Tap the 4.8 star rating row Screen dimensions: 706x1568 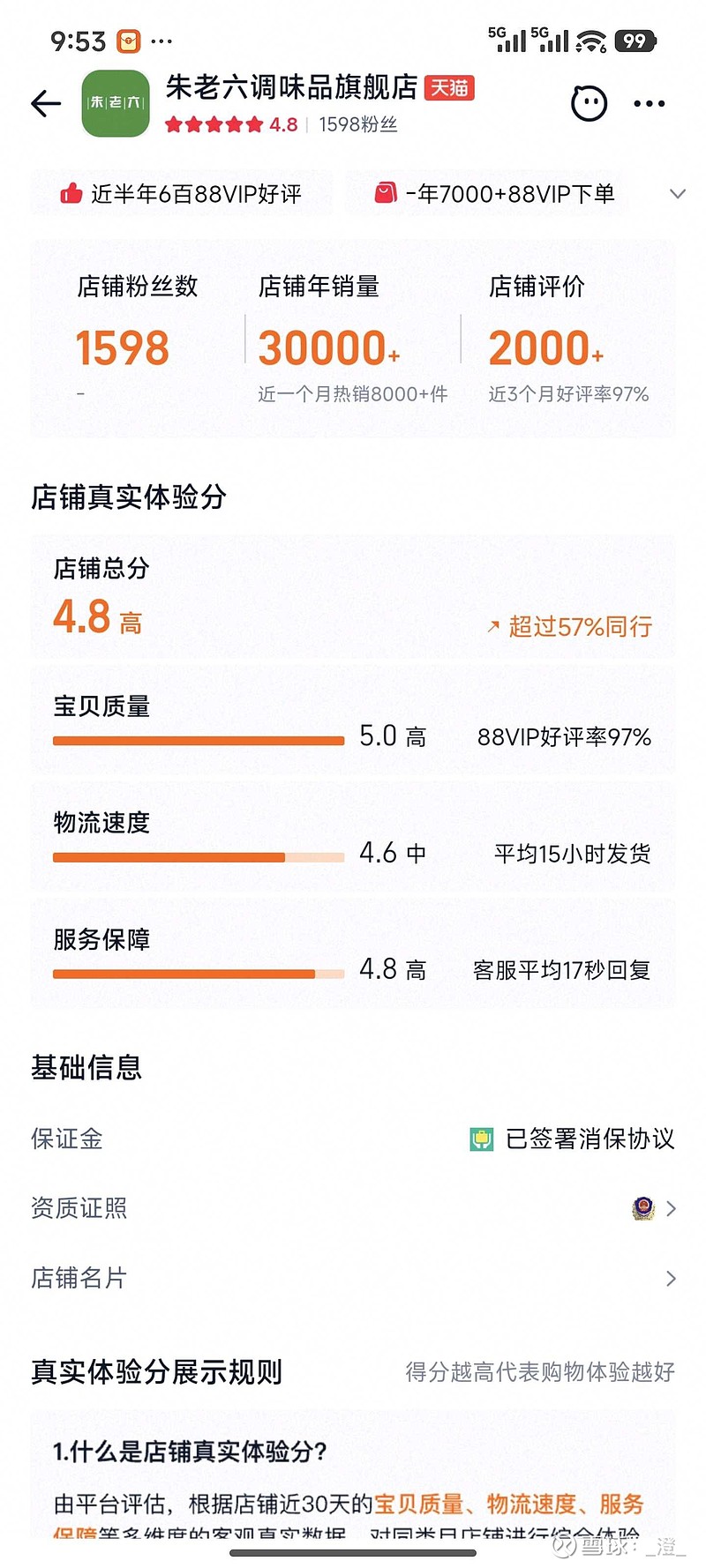point(225,125)
